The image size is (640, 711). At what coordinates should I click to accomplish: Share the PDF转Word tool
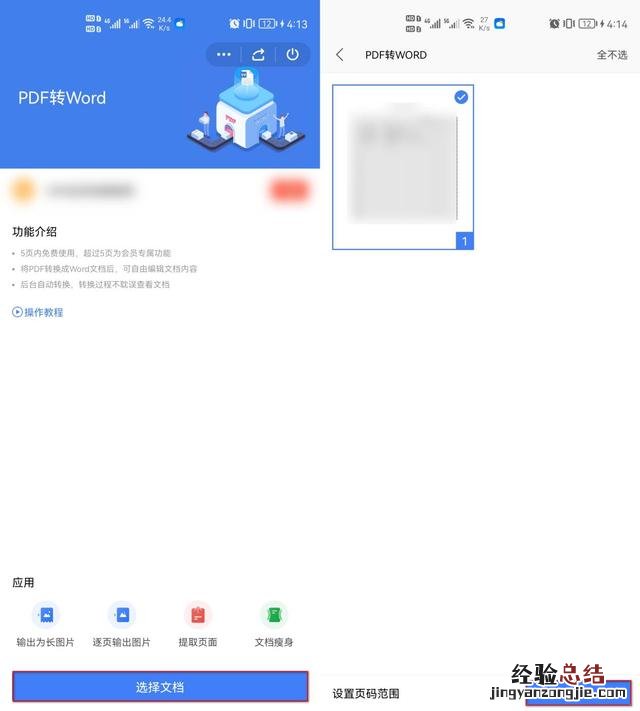coord(258,55)
